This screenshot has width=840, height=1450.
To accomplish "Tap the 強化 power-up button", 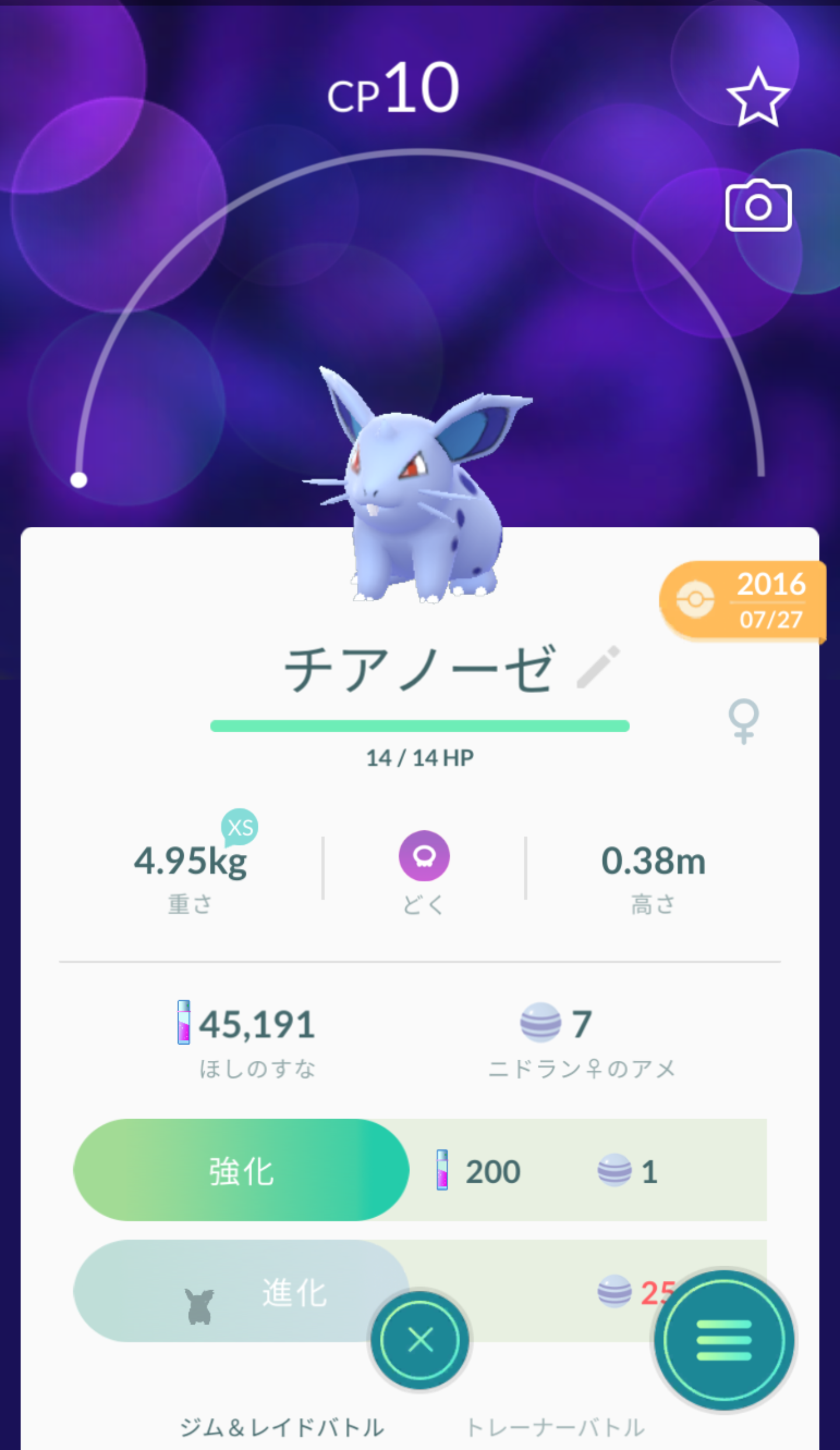I will coord(241,1170).
